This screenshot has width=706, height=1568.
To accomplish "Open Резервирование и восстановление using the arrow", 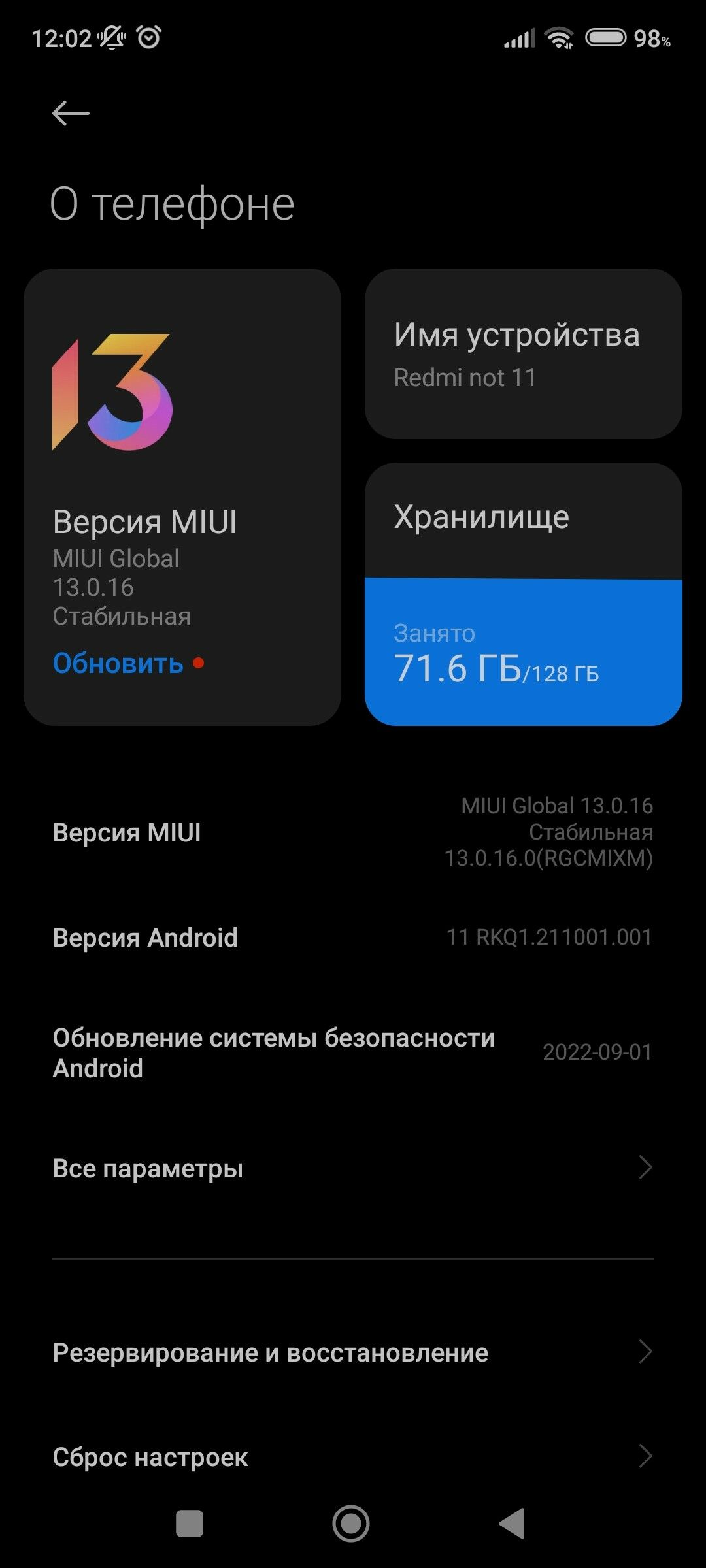I will pos(646,1352).
